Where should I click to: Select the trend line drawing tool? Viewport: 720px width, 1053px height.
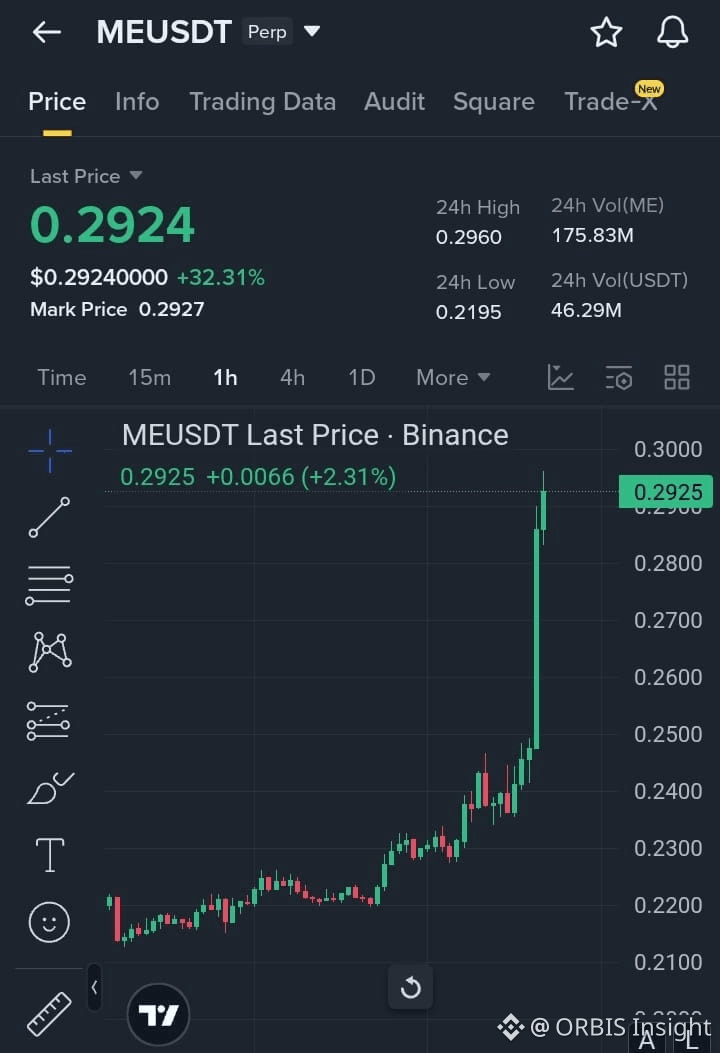click(x=49, y=517)
